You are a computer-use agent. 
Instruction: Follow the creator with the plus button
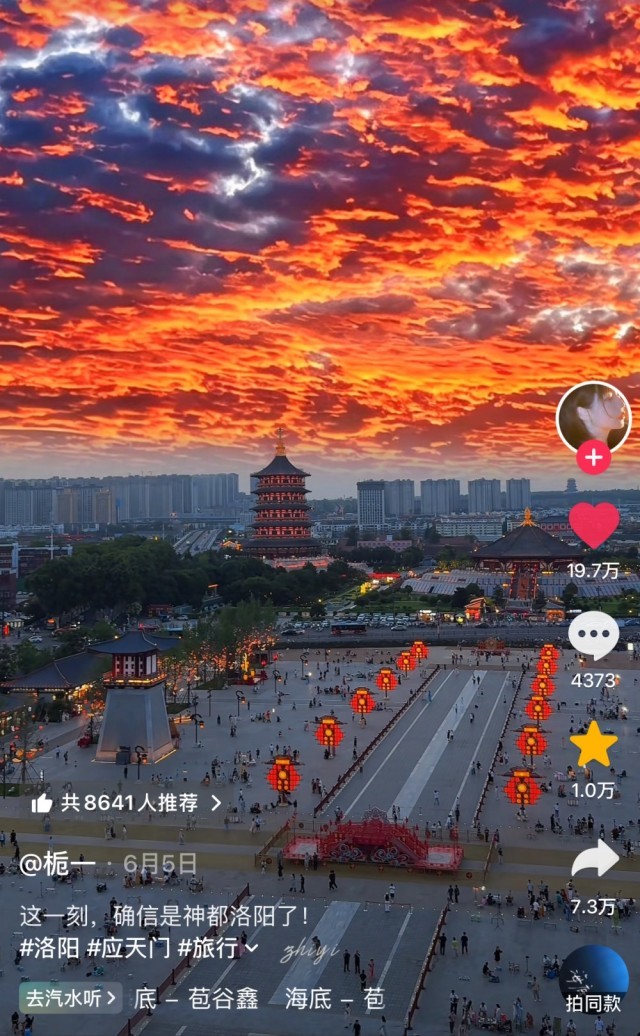click(593, 457)
